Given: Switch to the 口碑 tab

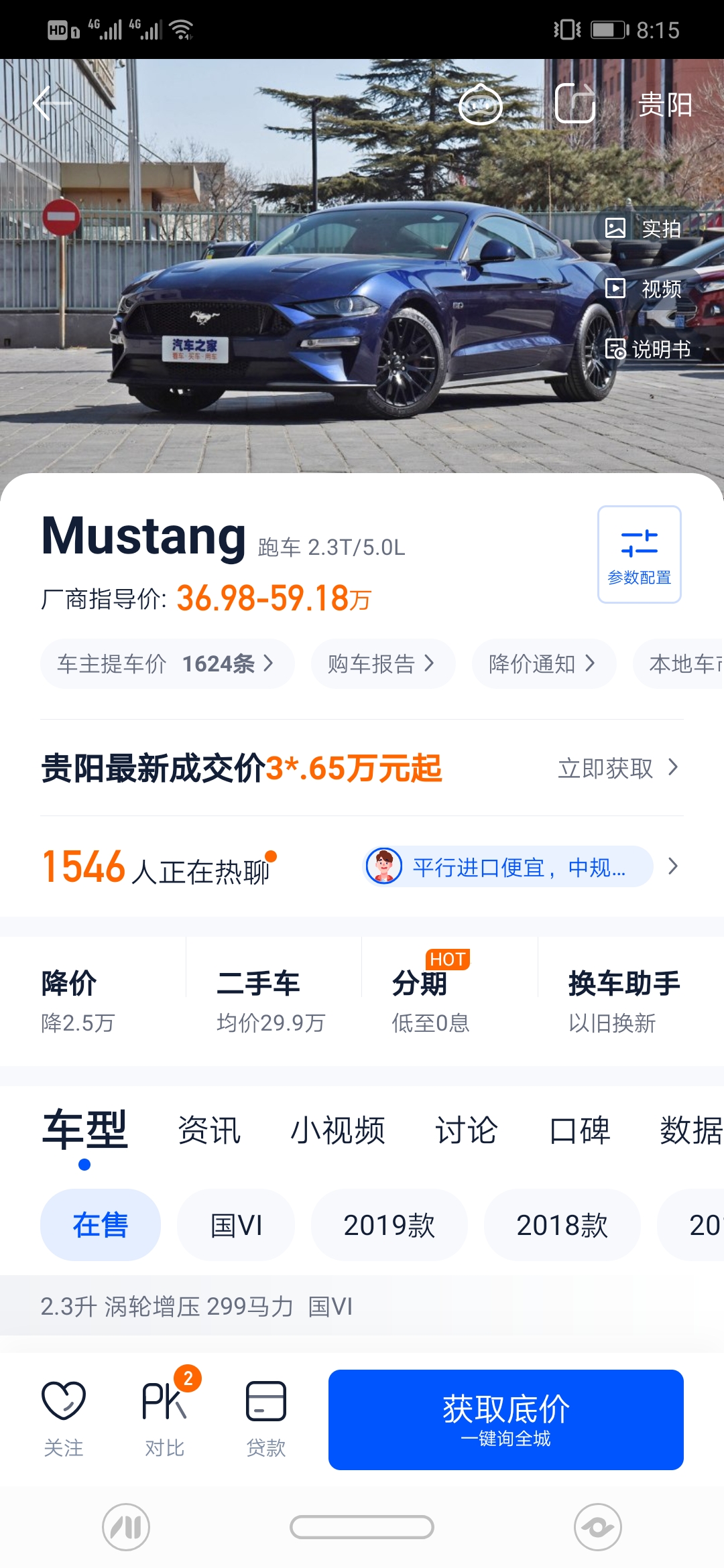Looking at the screenshot, I should [x=580, y=1130].
